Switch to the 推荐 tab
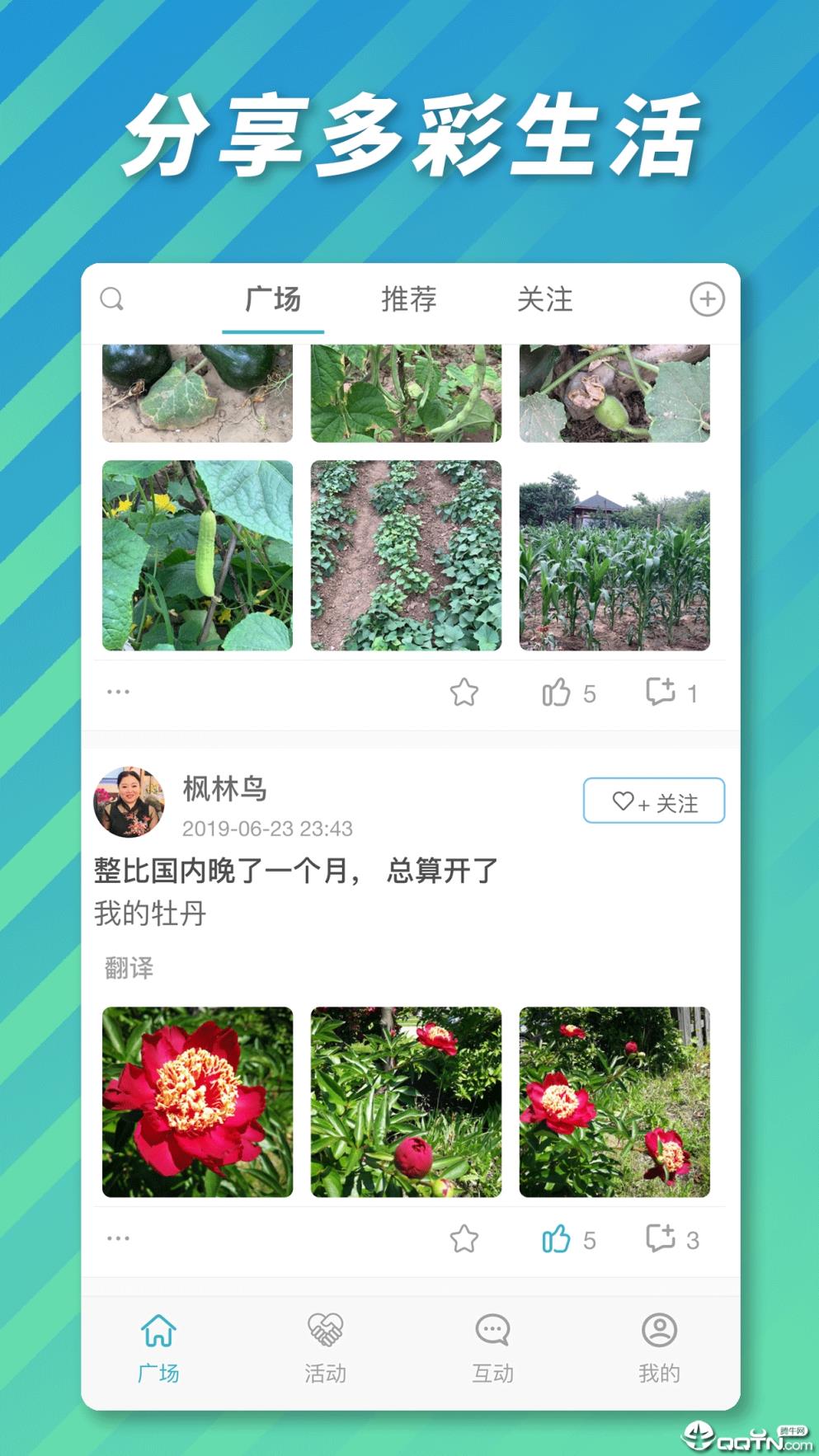Viewport: 819px width, 1456px height. coord(409,300)
